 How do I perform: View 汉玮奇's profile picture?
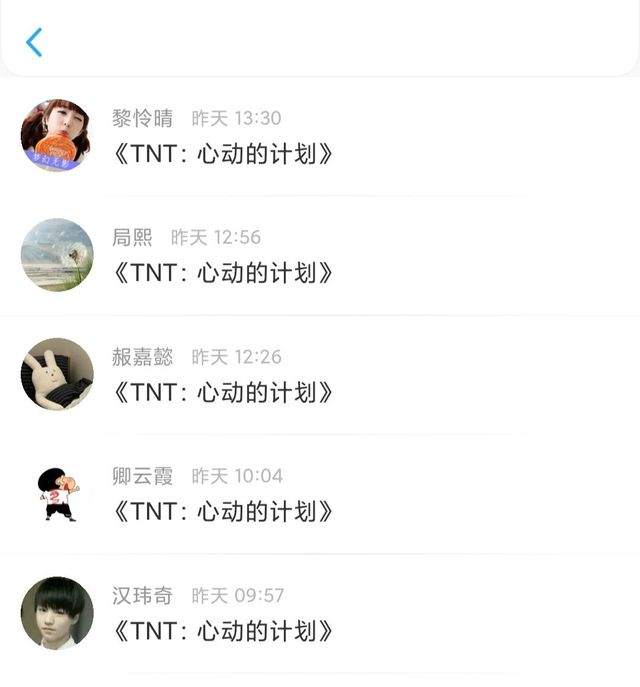click(57, 612)
